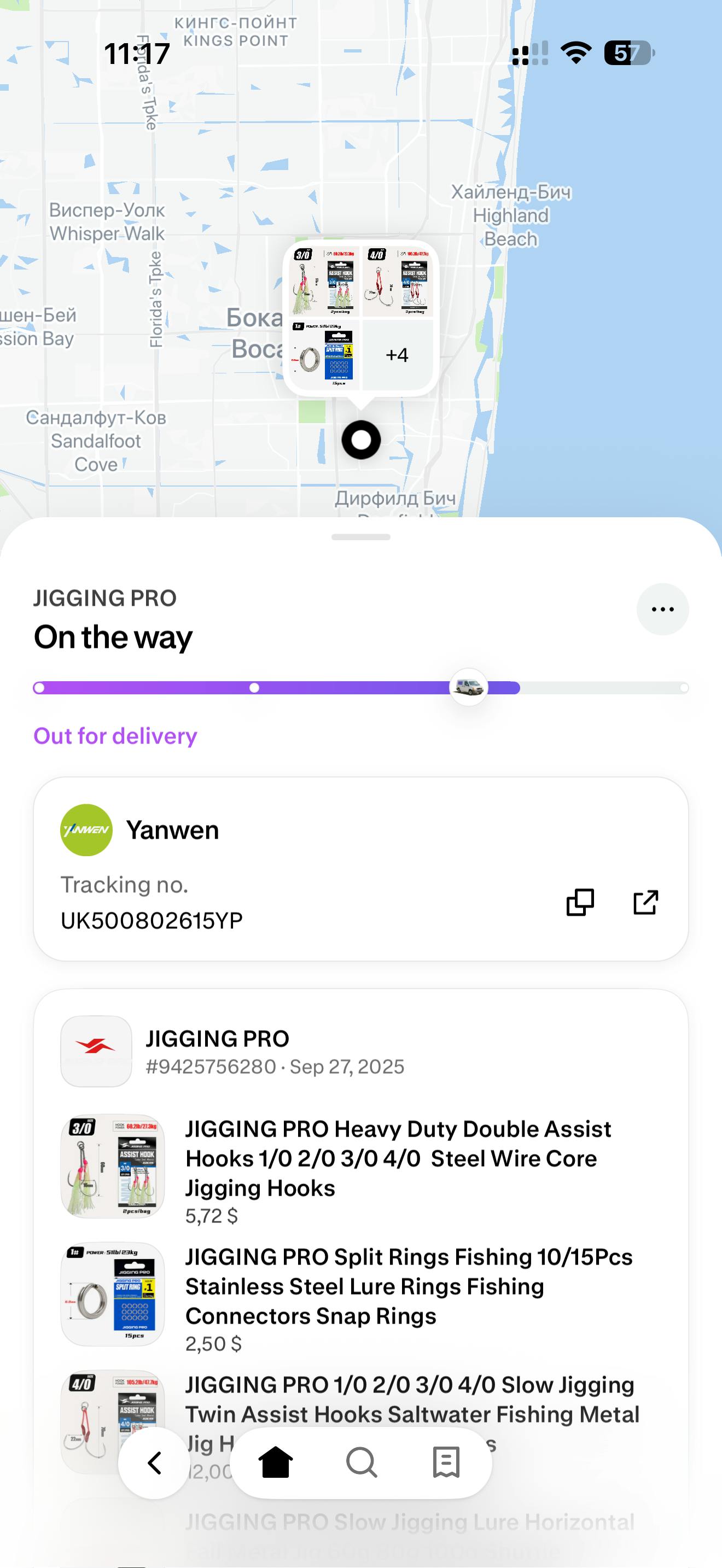The width and height of the screenshot is (722, 1568).
Task: Open the Search tab
Action: tap(361, 1462)
